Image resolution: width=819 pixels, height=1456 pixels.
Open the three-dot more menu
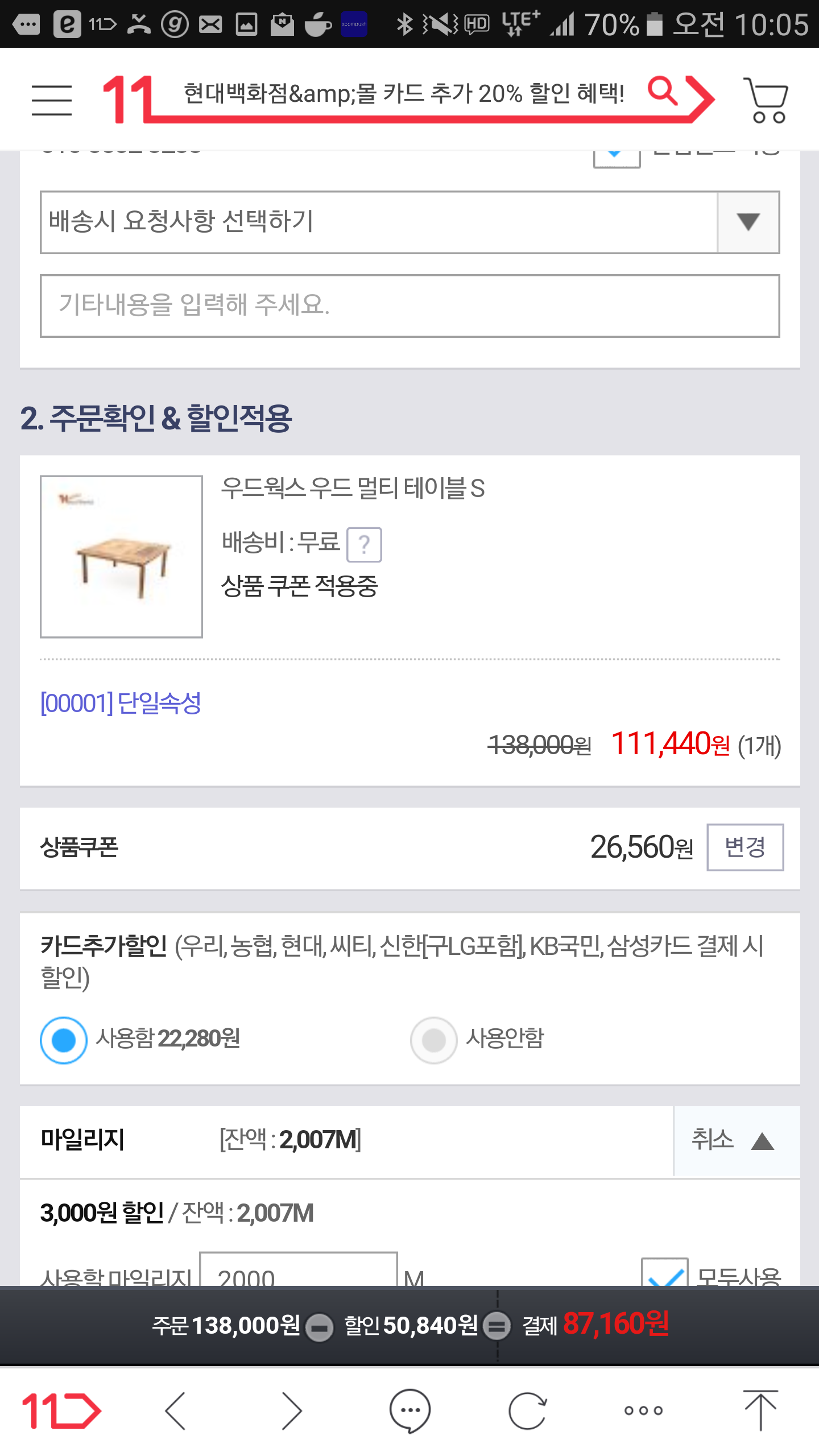point(643,1411)
